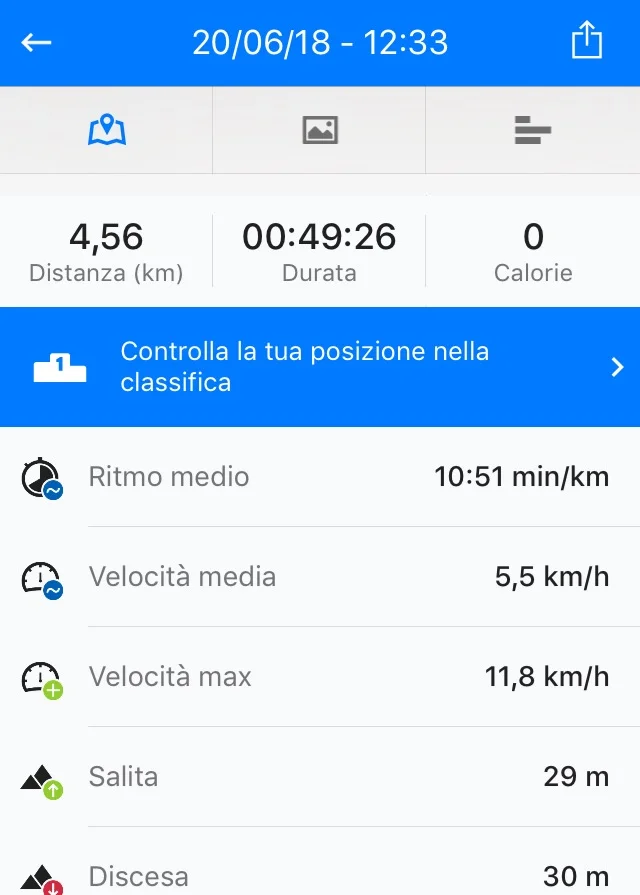
Task: Switch to the map tab
Action: click(107, 130)
